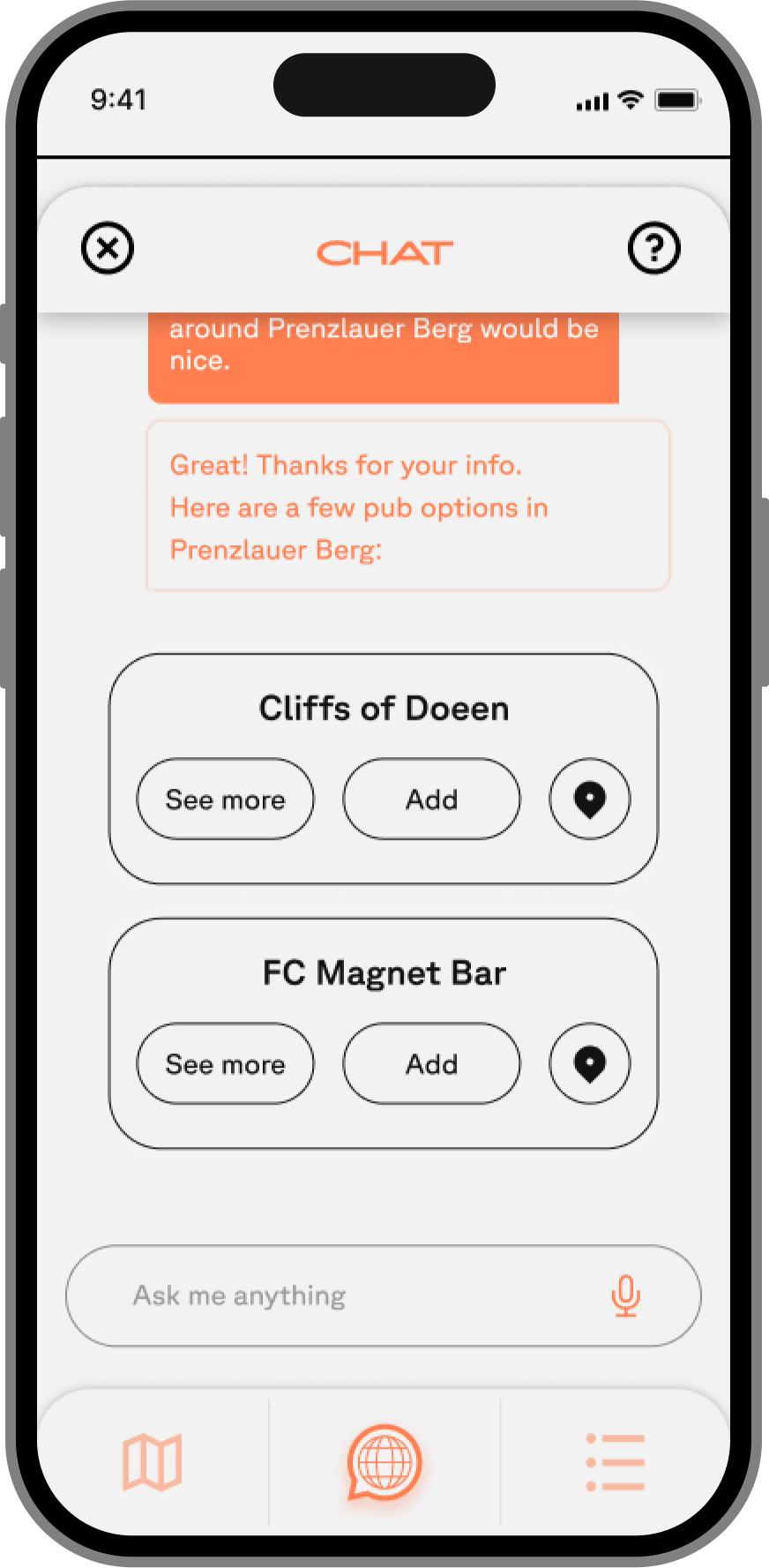769x1568 pixels.
Task: Open the list tab
Action: 616,1462
